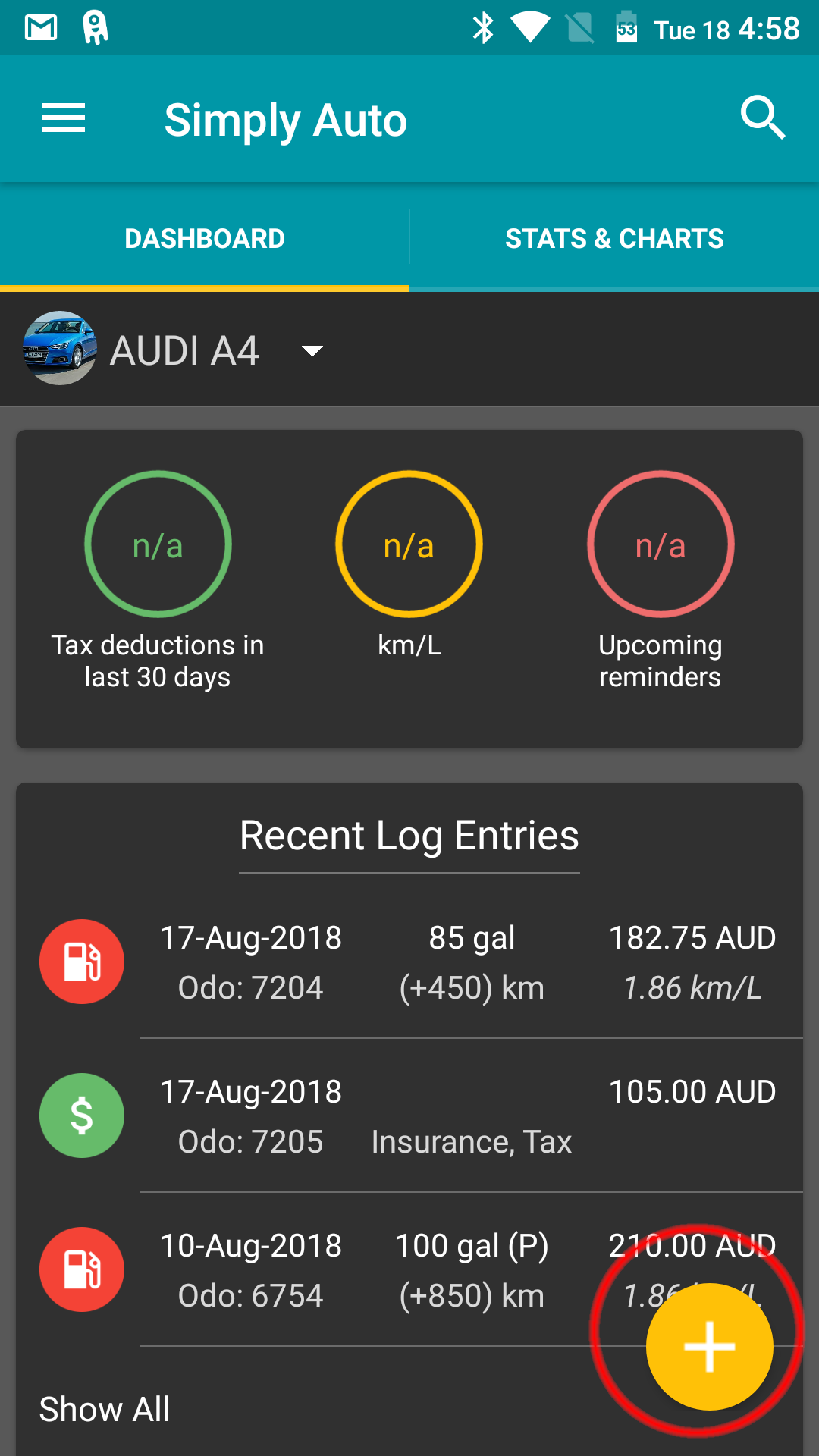The width and height of the screenshot is (819, 1456).
Task: Open the 10-Aug-2018 fuel entry
Action: click(x=409, y=1270)
